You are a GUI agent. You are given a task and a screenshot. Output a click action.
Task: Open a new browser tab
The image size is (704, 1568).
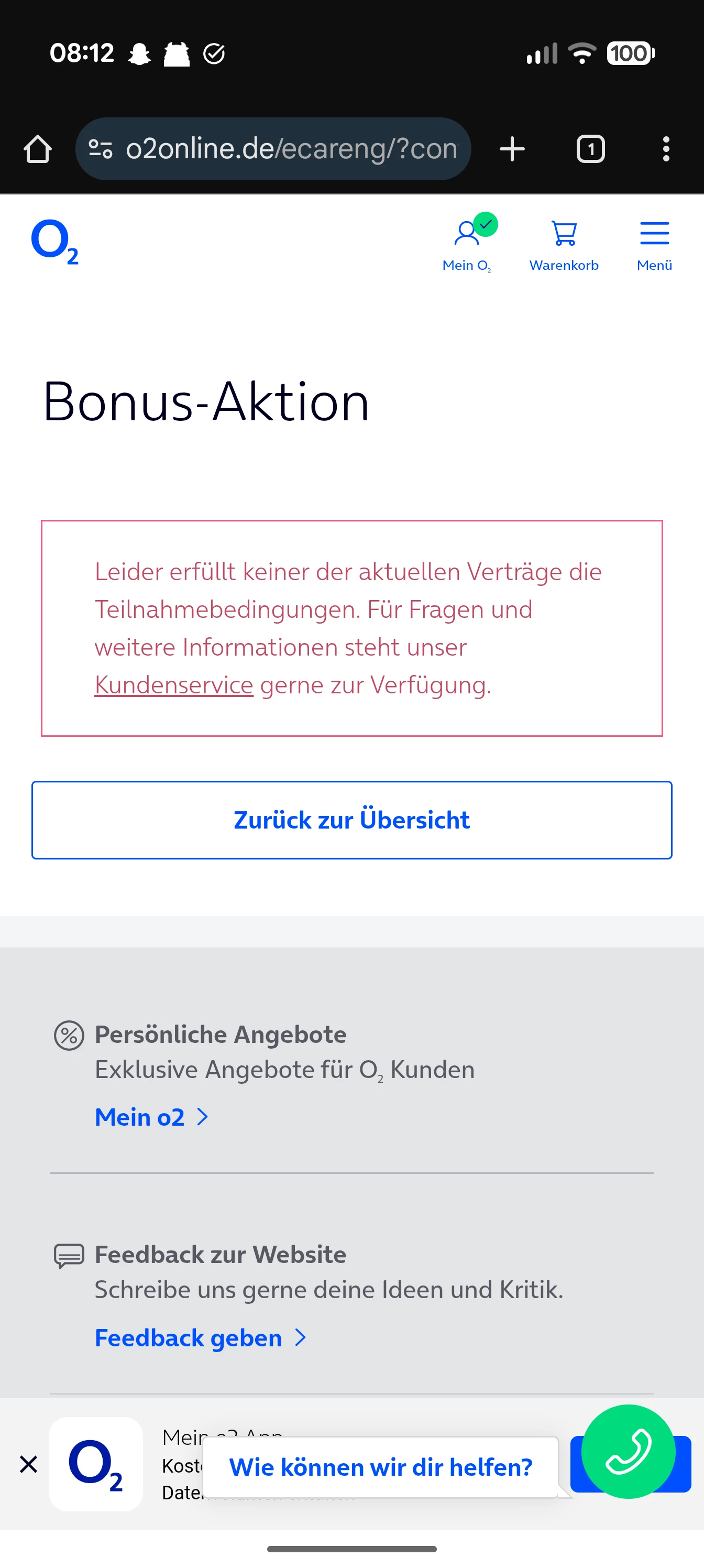(x=512, y=149)
